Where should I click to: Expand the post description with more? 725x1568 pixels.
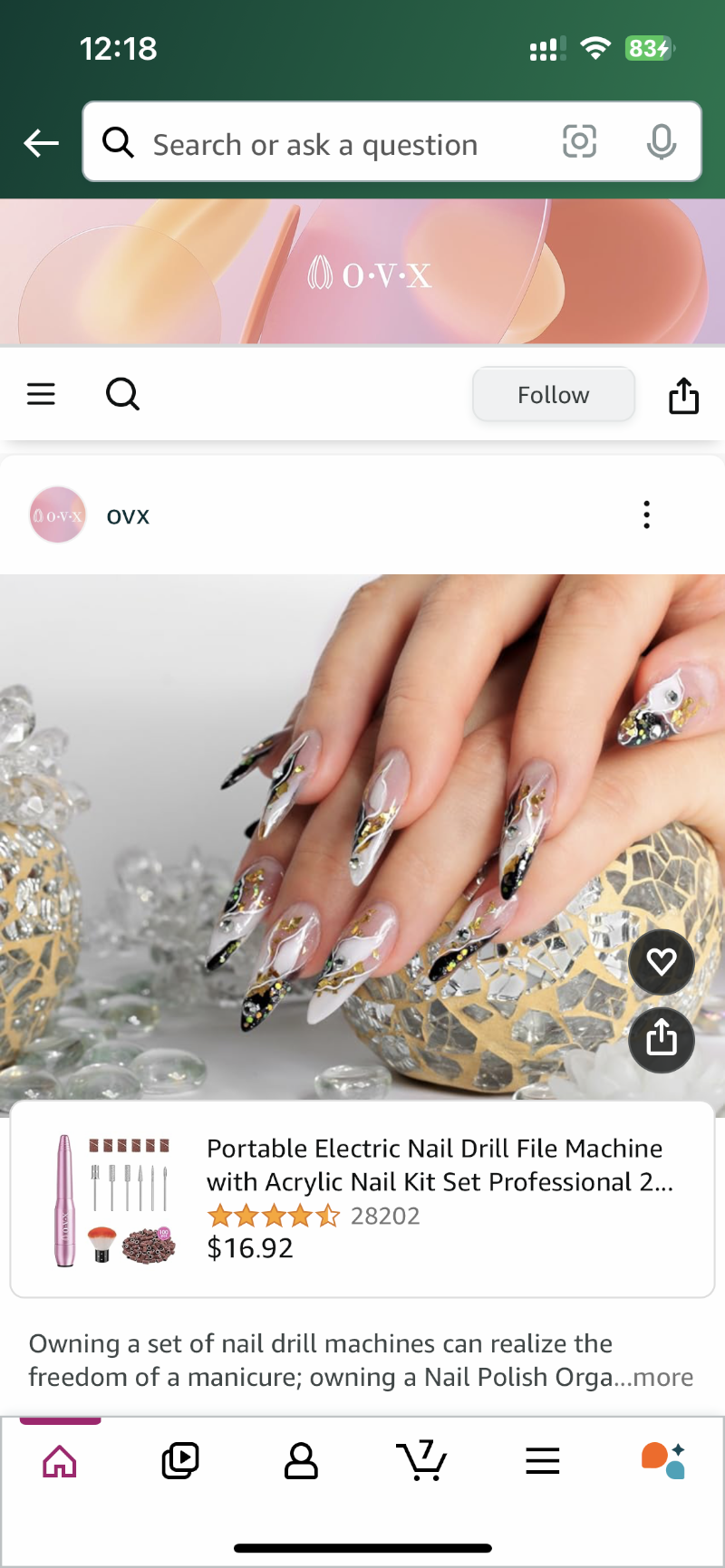pyautogui.click(x=662, y=1378)
